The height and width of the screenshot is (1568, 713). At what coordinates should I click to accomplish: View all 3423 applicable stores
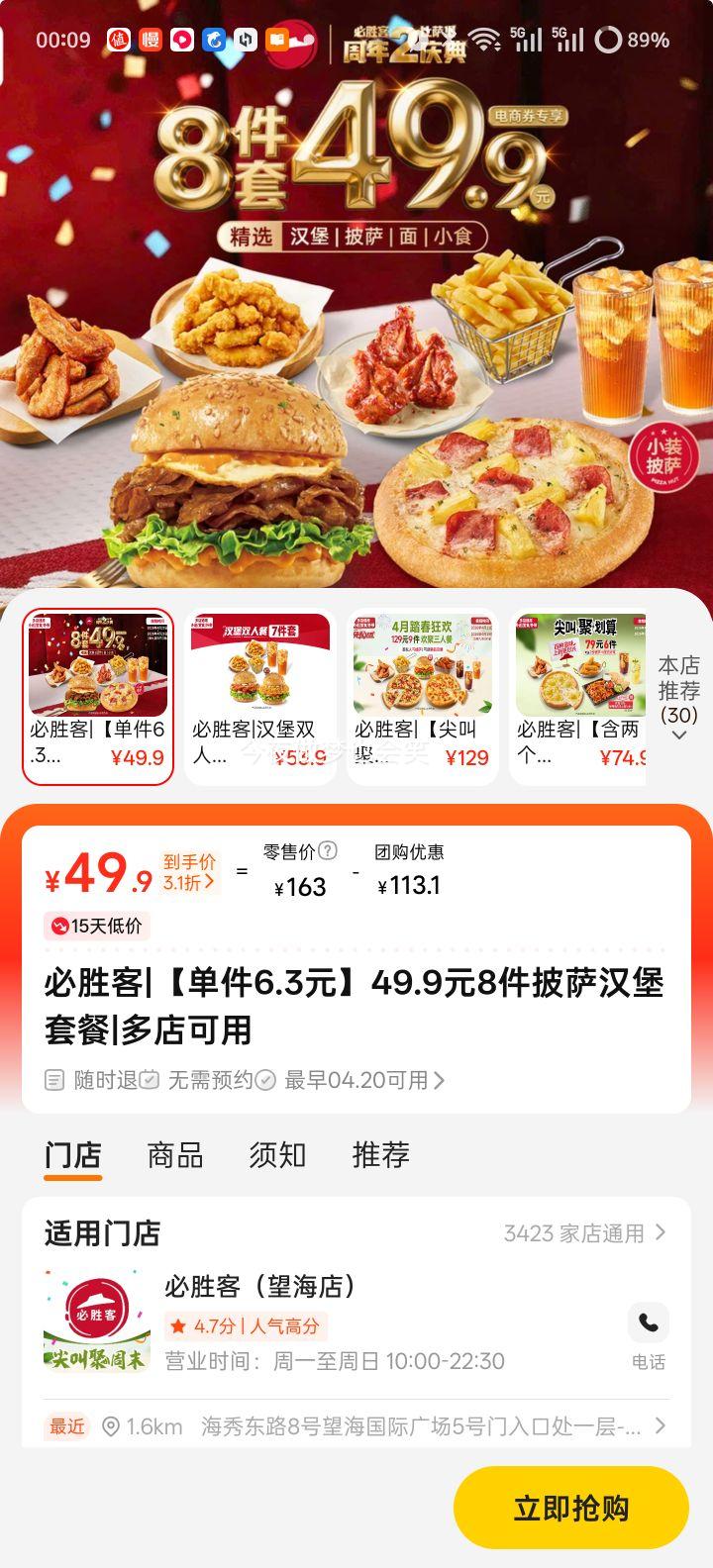(584, 1233)
